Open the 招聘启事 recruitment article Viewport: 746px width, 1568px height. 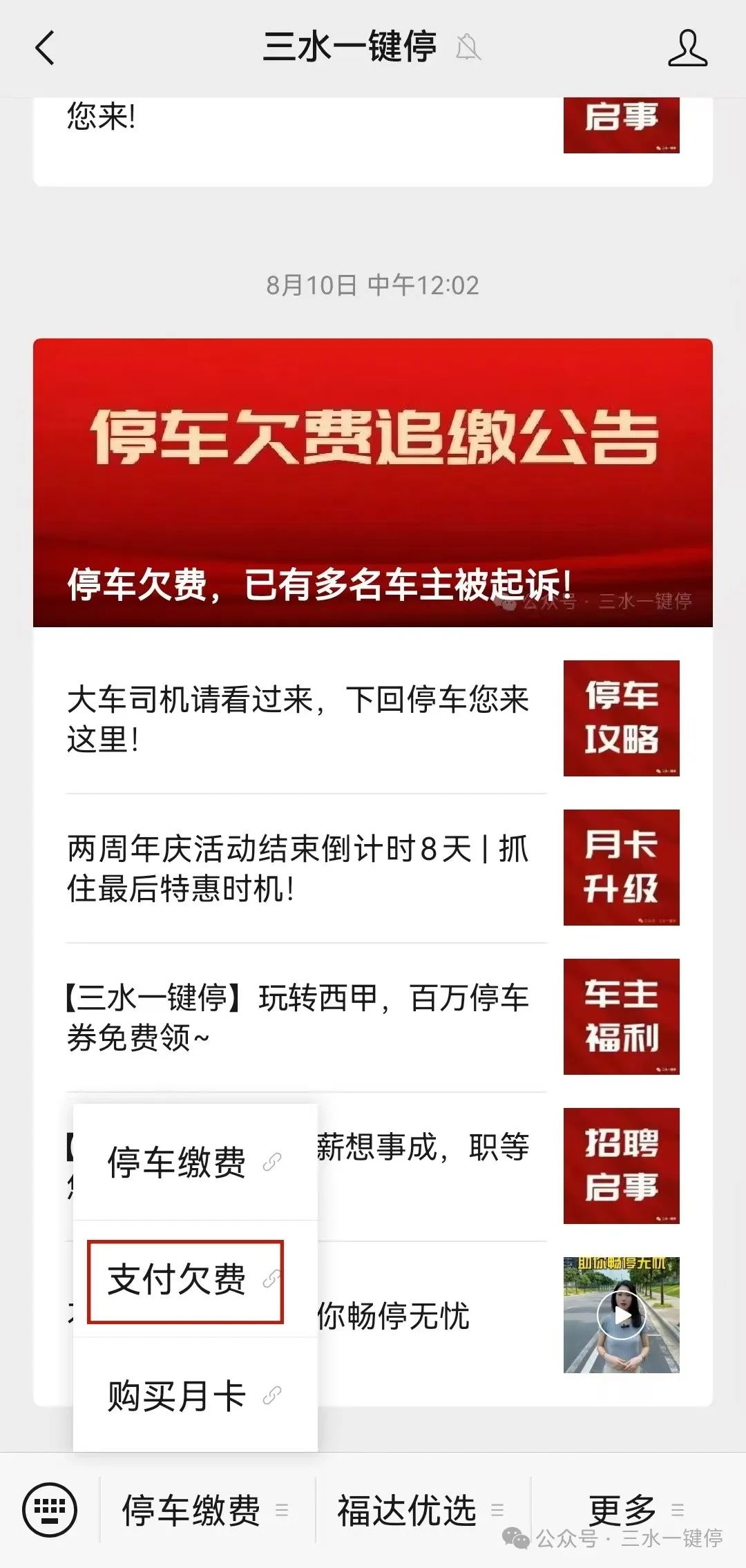pyautogui.click(x=621, y=1166)
